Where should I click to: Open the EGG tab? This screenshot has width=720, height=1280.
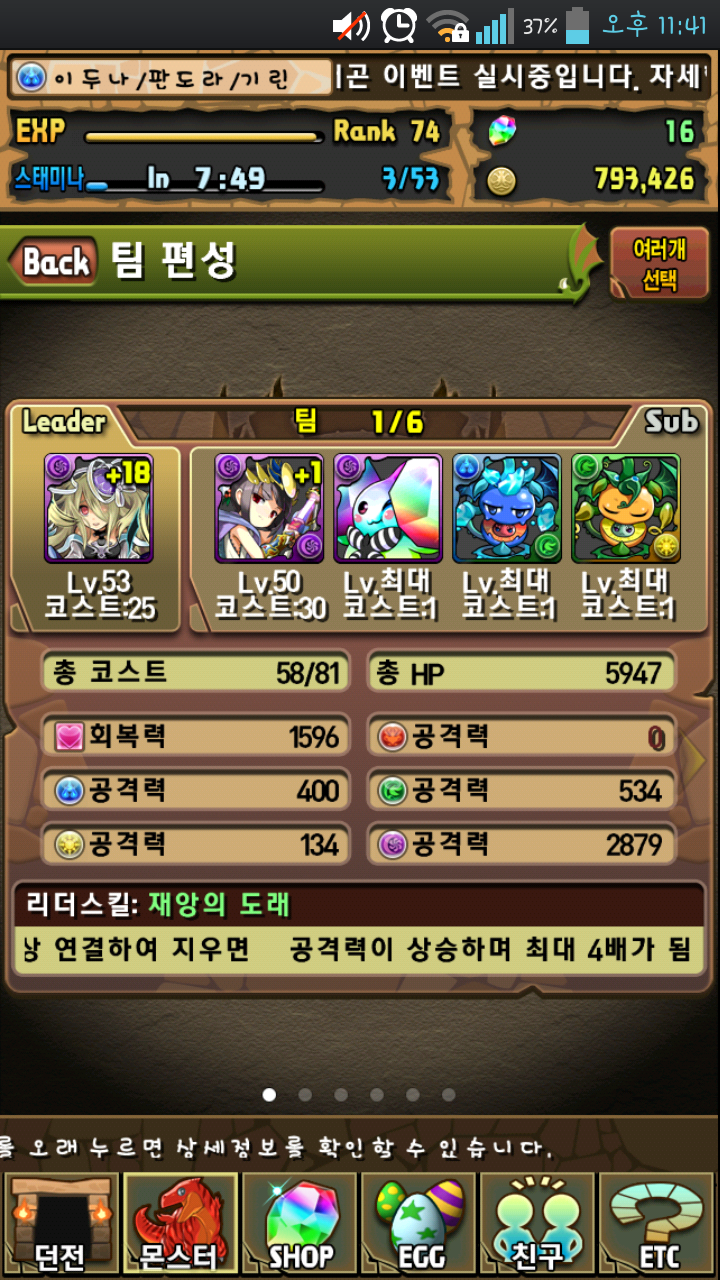coord(420,1224)
